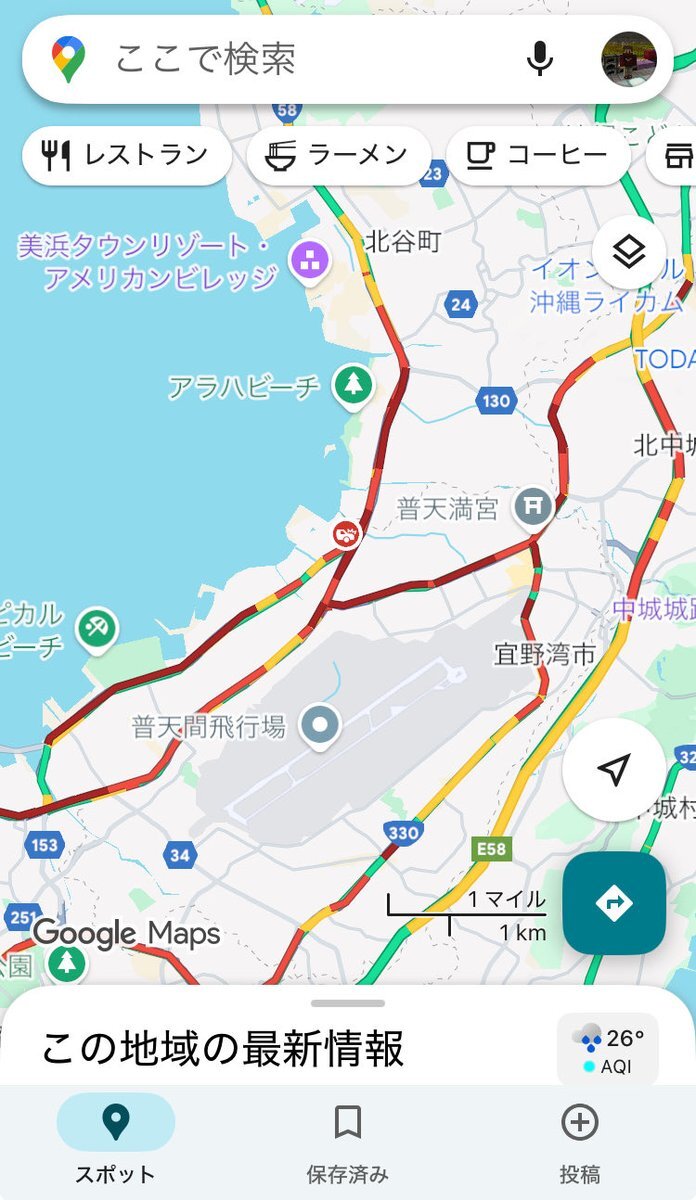The height and width of the screenshot is (1200, 696).
Task: Switch to the スポット tab
Action: tap(116, 1141)
